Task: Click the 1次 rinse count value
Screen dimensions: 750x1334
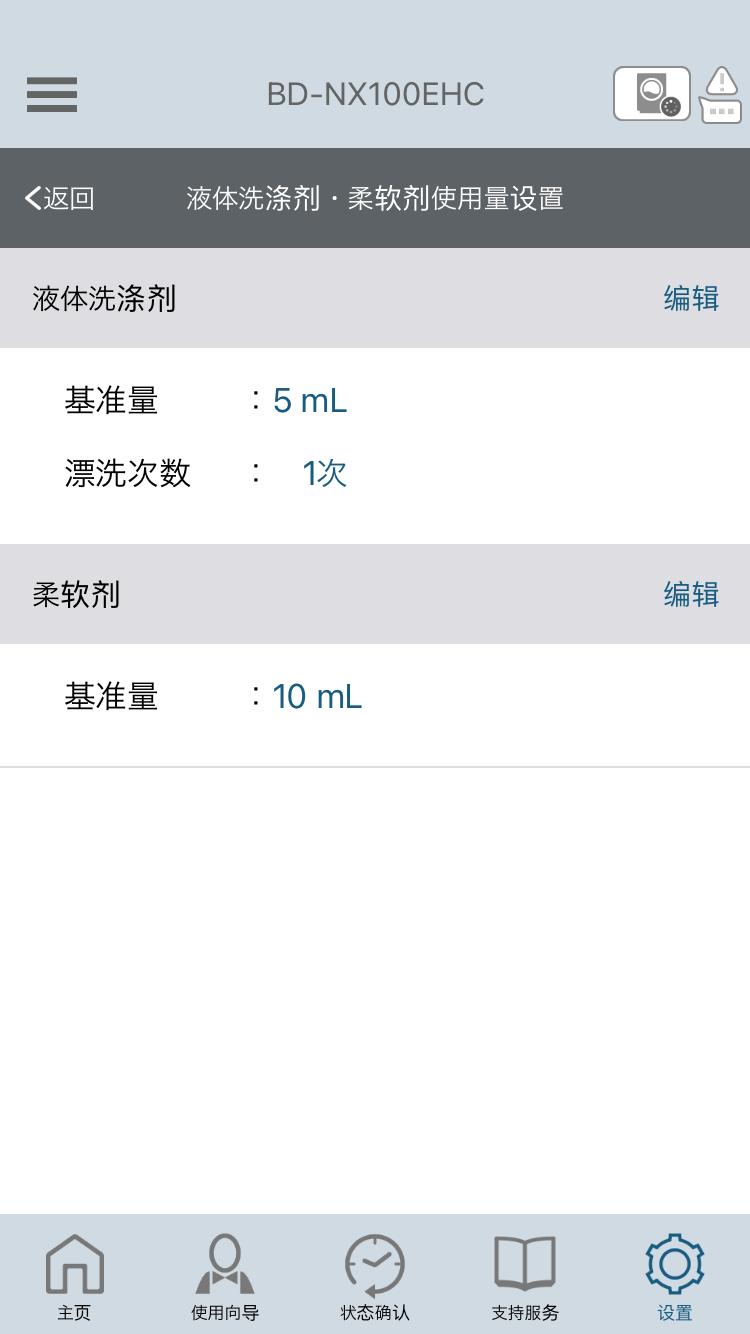Action: point(324,473)
